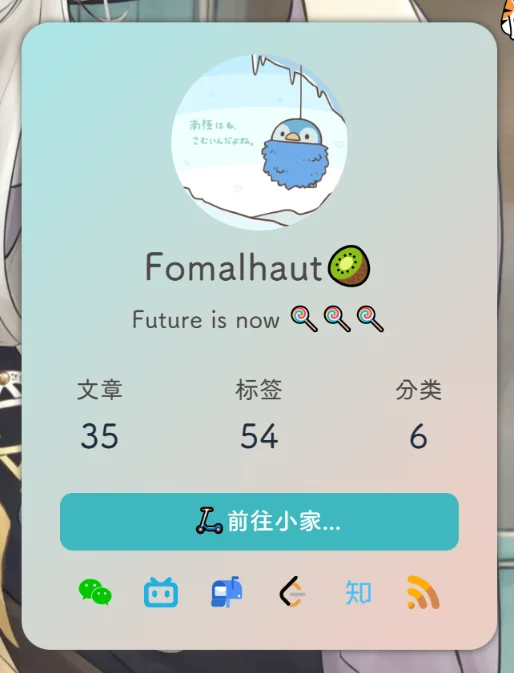Open the Zhihu 知 icon
The height and width of the screenshot is (673, 514).
click(x=358, y=593)
